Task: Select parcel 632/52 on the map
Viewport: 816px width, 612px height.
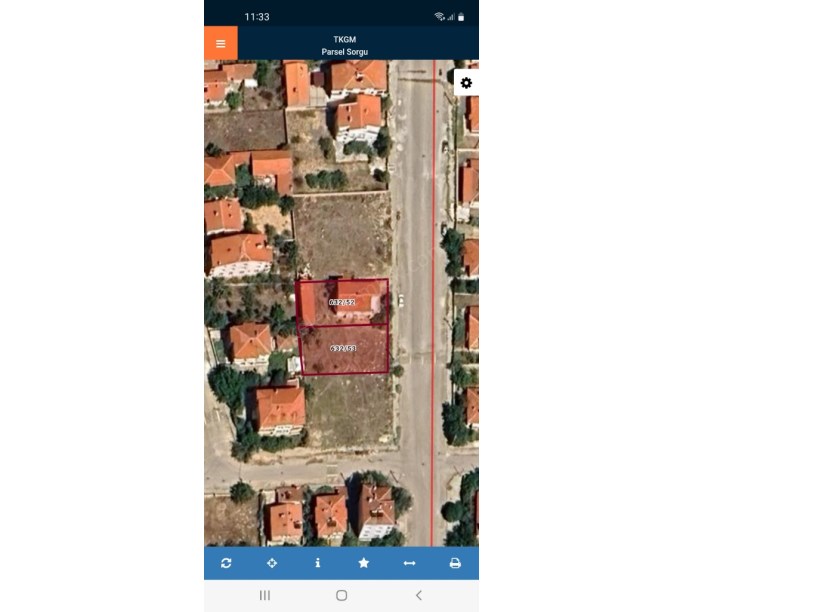Action: pos(343,302)
